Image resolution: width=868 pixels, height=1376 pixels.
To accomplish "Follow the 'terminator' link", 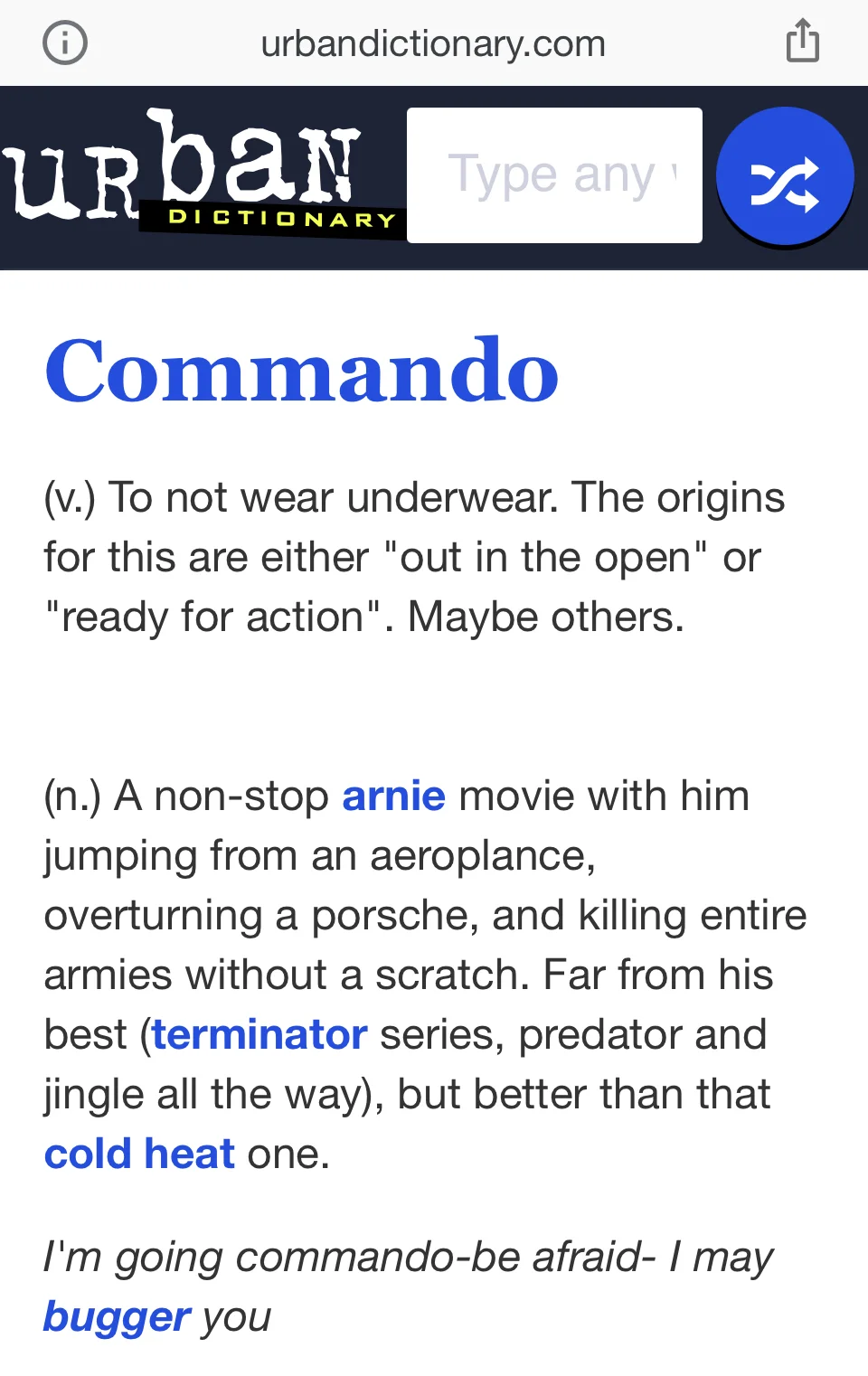I will [x=259, y=1035].
